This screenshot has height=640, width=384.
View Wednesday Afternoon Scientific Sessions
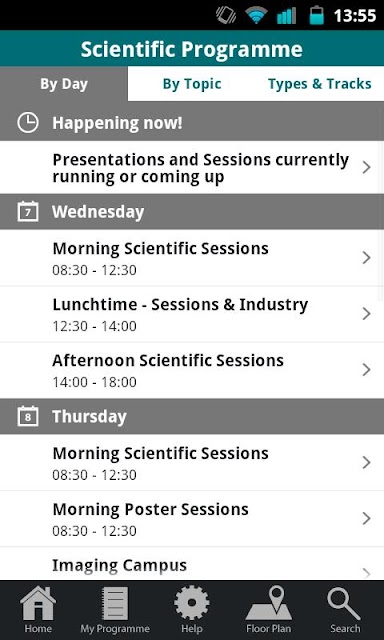pyautogui.click(x=192, y=370)
